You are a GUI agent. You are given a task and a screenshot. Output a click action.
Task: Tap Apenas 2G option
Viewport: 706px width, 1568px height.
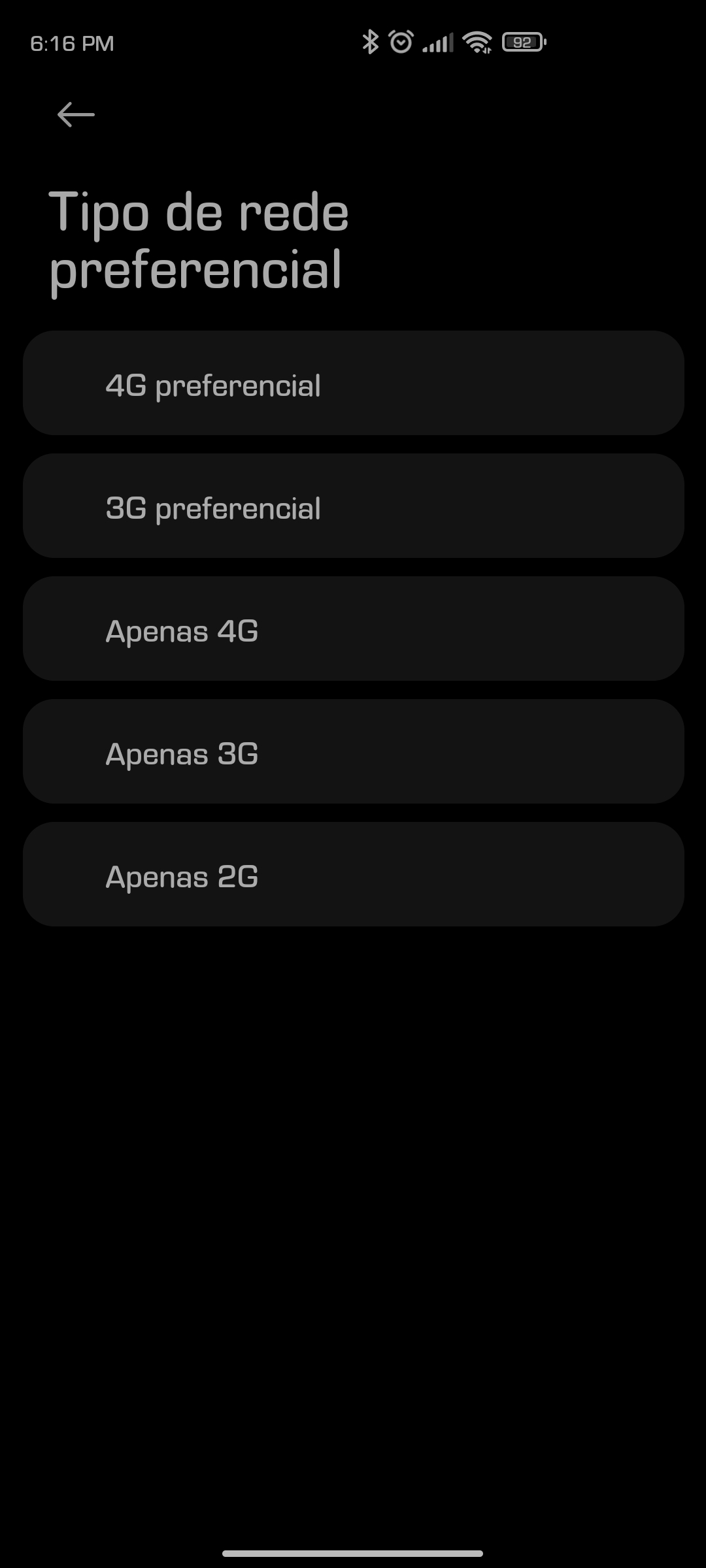pos(353,874)
